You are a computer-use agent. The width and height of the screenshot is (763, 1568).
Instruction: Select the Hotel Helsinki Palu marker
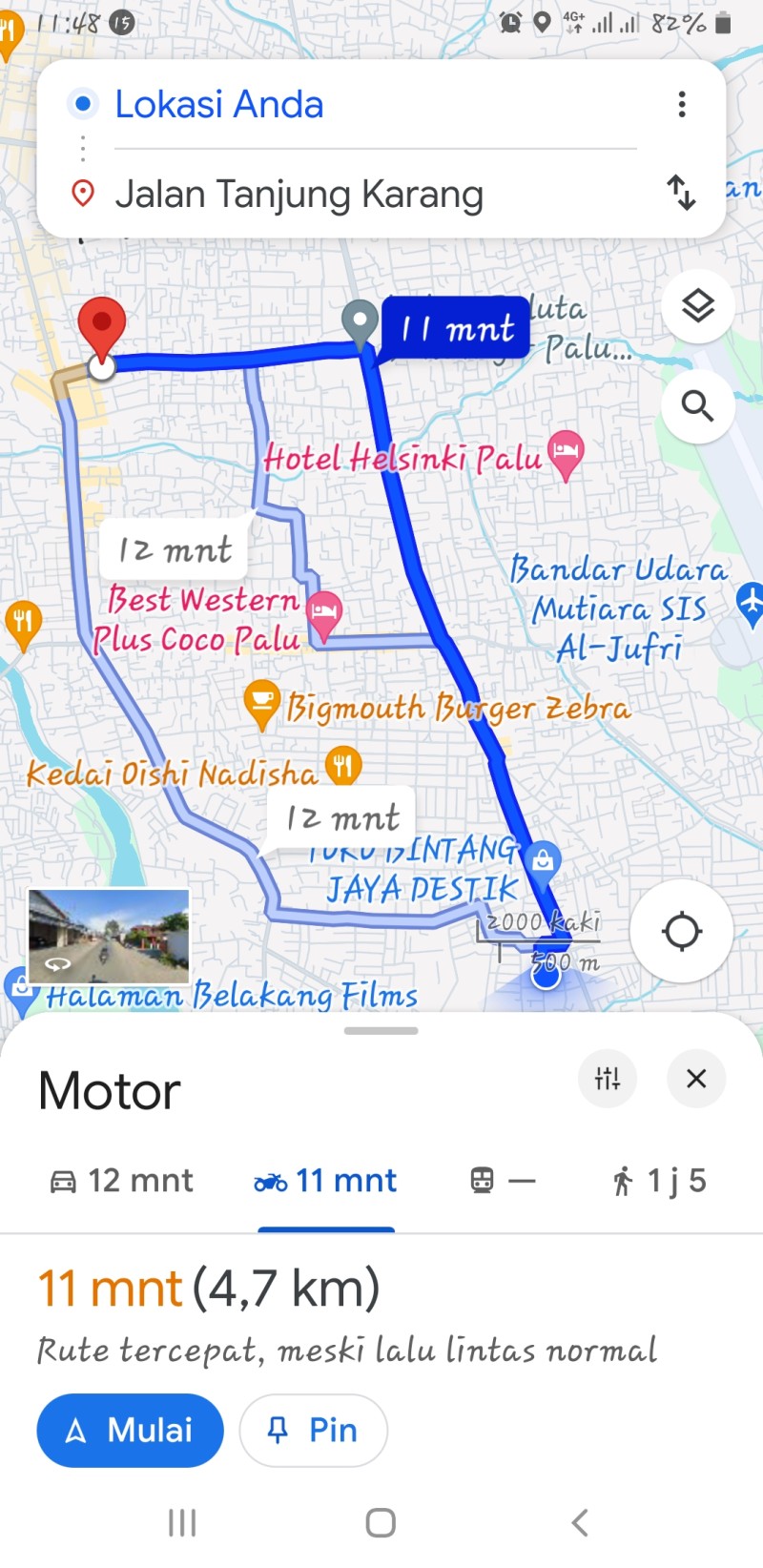point(566,456)
